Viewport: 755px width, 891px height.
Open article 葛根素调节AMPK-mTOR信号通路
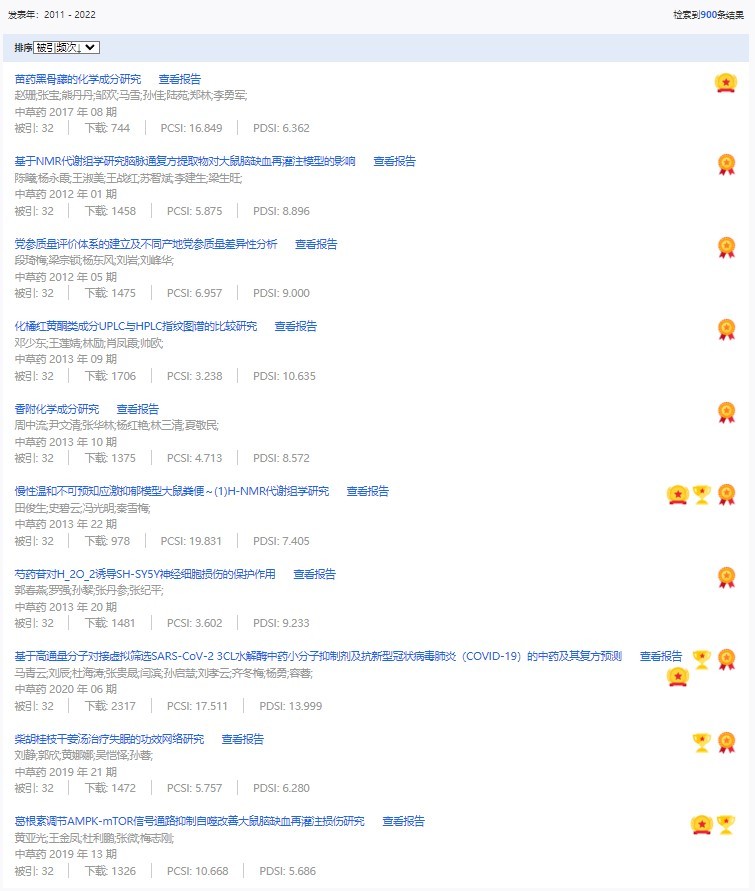(x=189, y=821)
